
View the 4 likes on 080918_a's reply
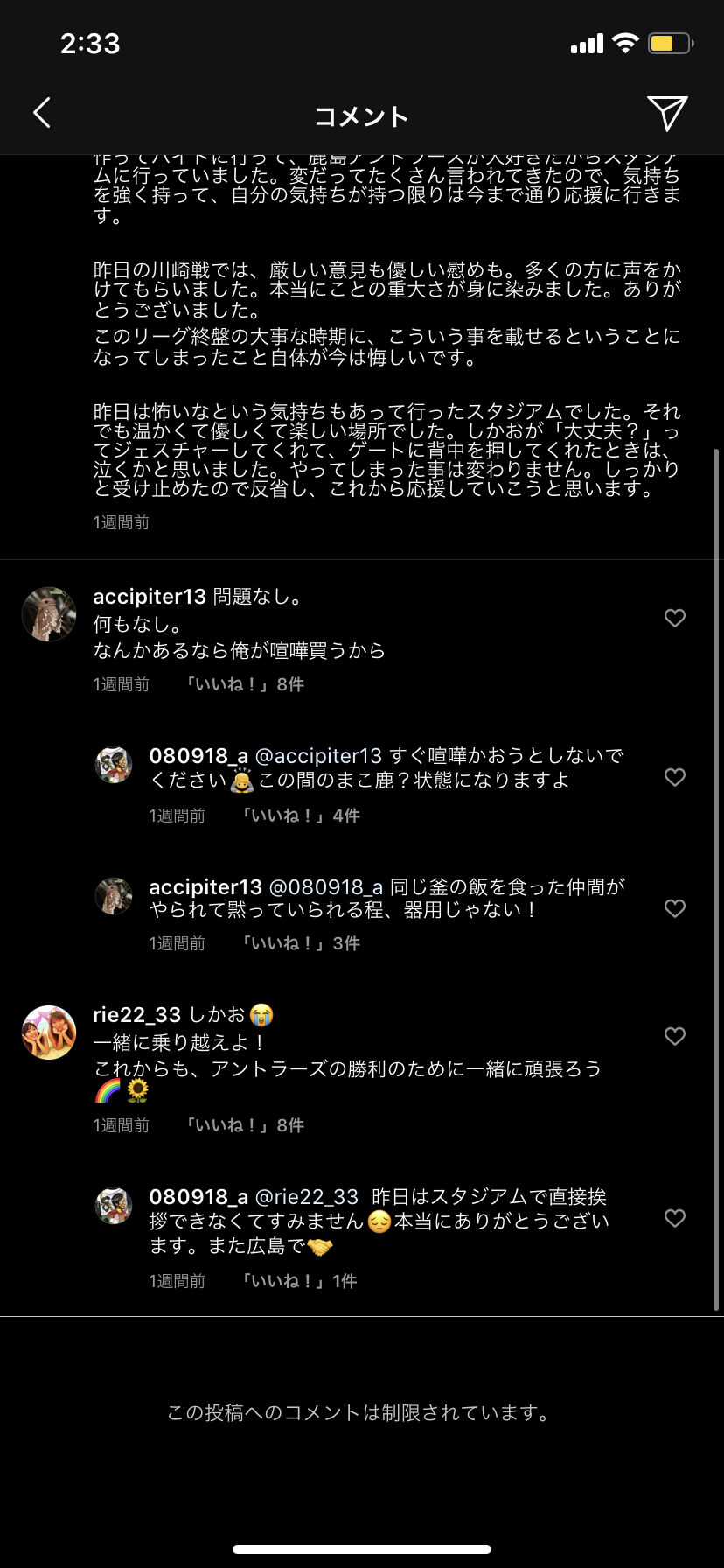coord(301,815)
